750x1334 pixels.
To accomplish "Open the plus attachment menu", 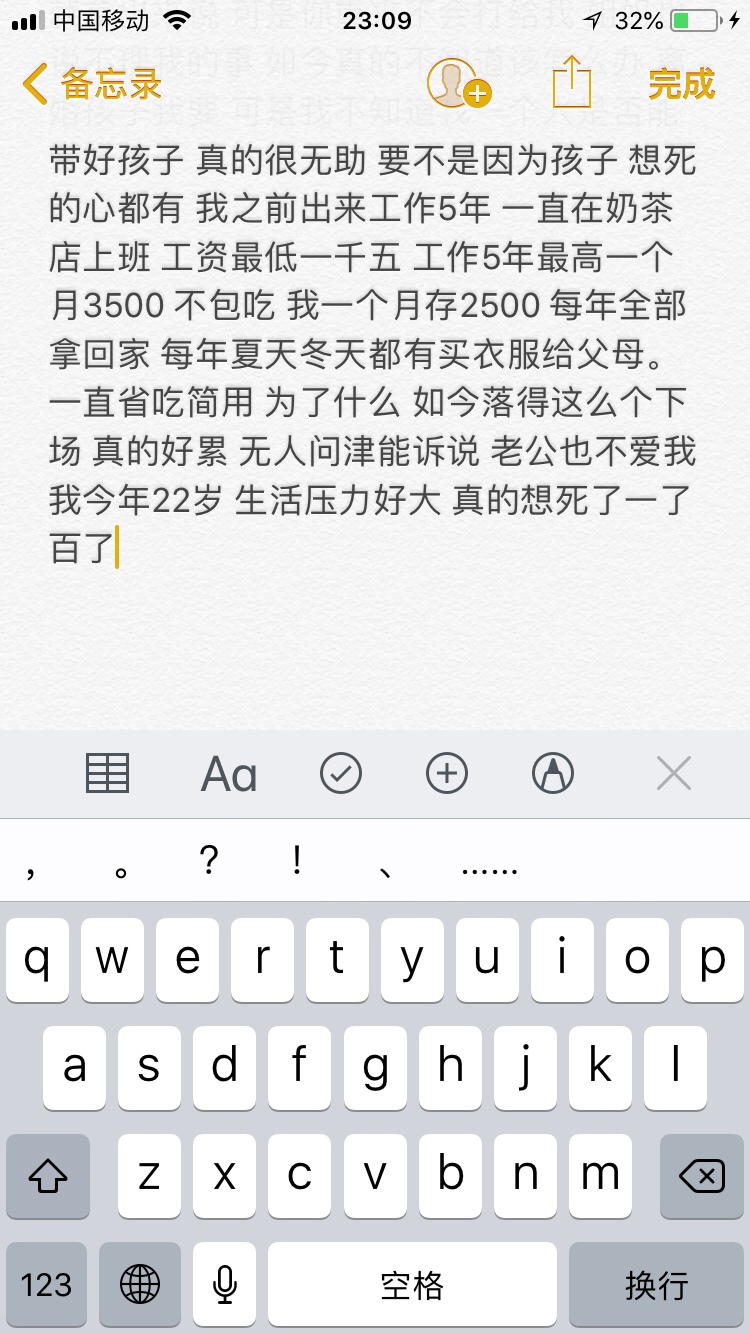I will (447, 772).
